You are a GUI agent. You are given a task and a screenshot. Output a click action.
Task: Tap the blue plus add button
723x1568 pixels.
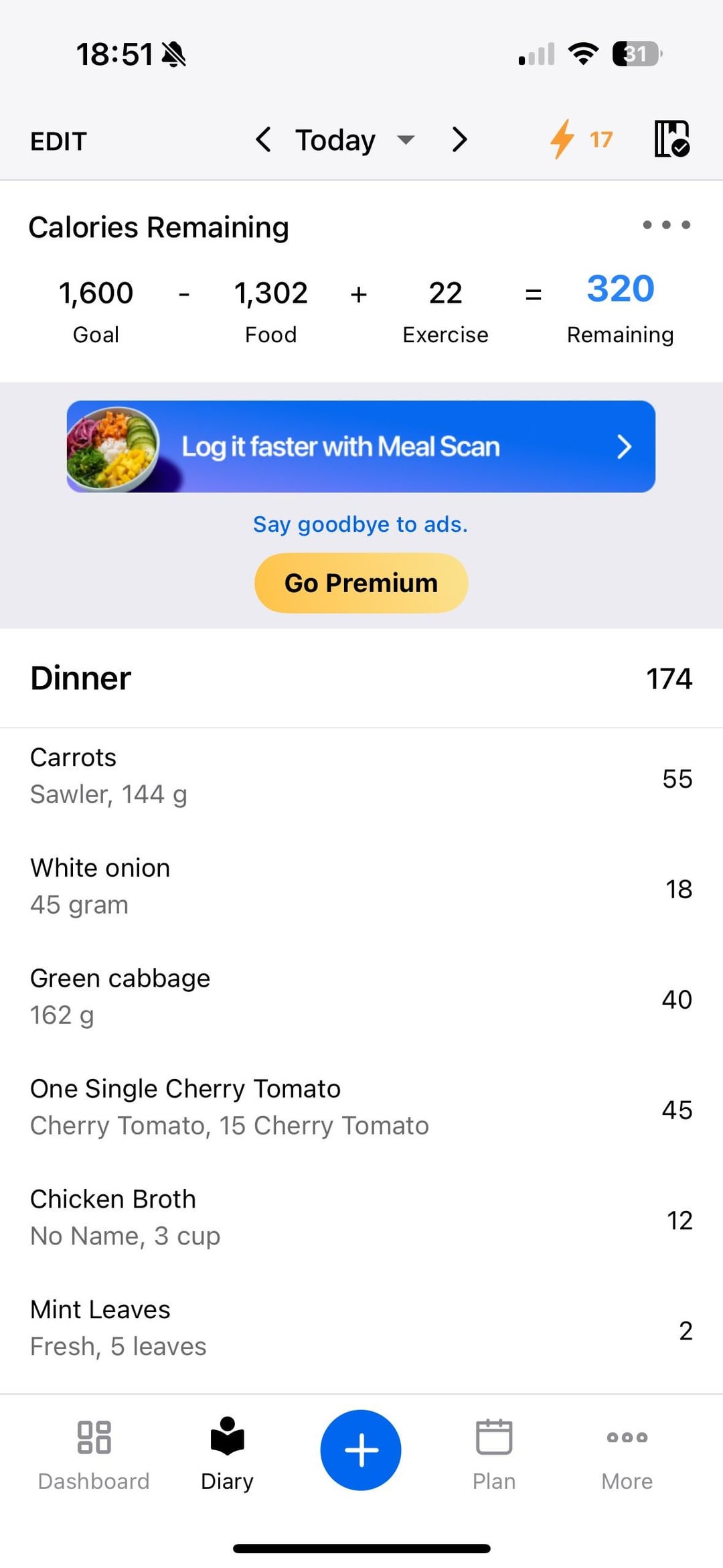[361, 1450]
